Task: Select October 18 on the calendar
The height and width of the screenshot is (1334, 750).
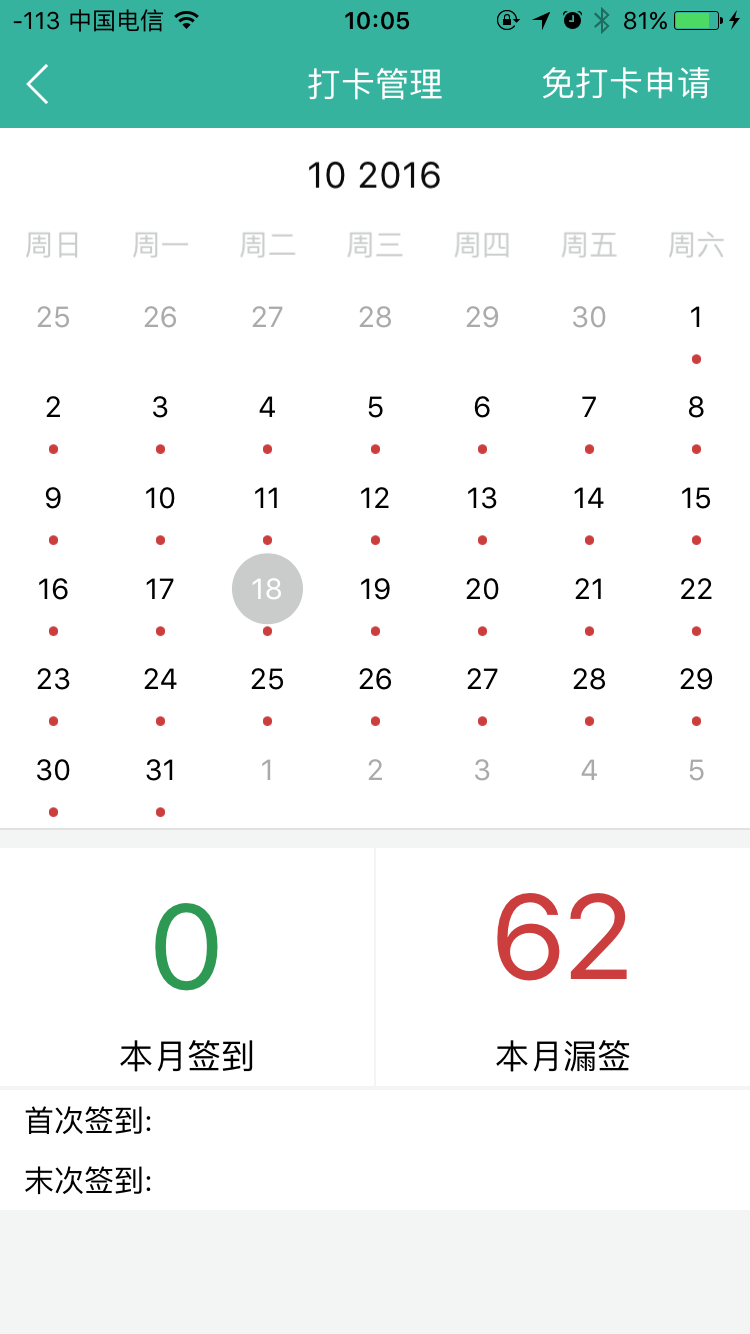Action: pyautogui.click(x=267, y=589)
